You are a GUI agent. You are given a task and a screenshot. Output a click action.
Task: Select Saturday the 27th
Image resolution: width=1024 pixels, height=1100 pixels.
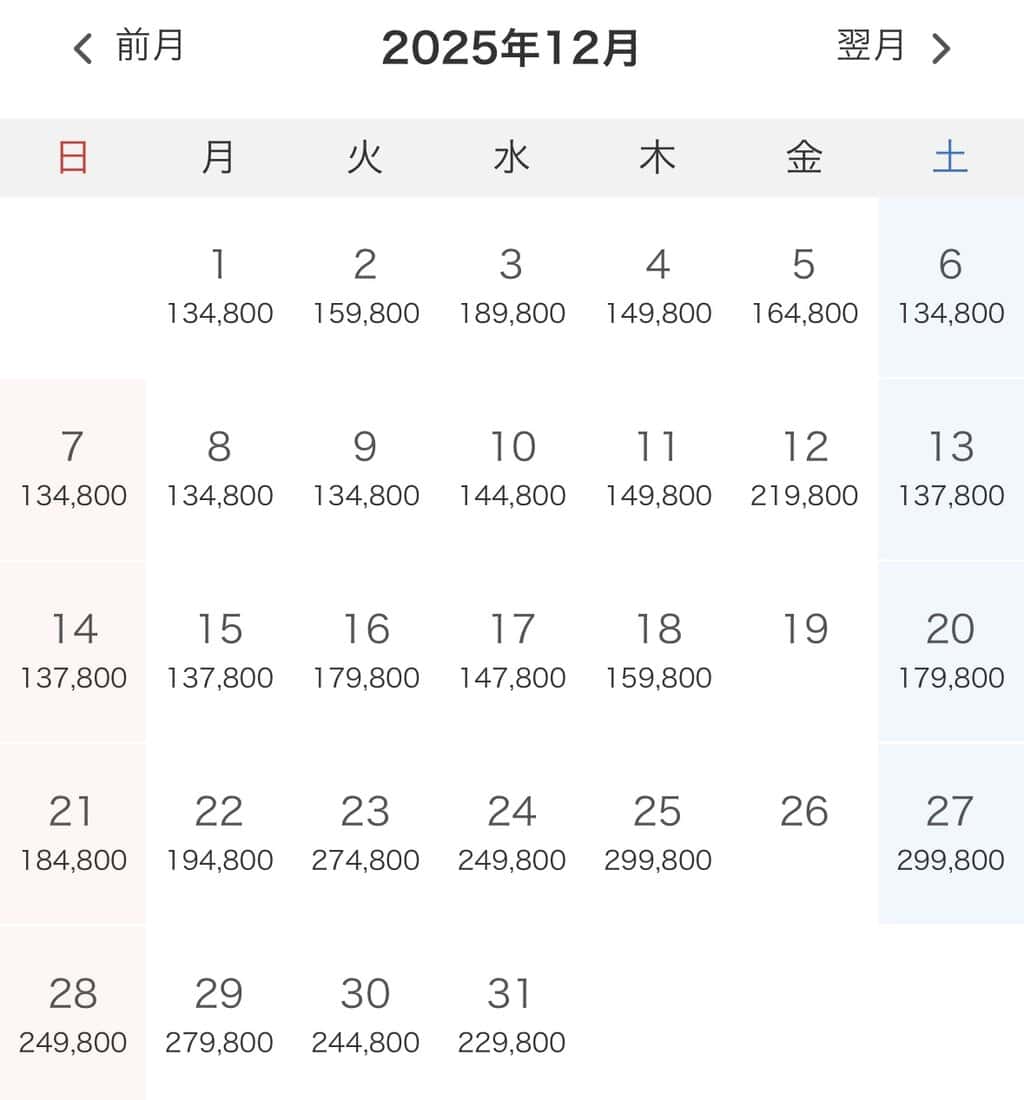tap(950, 832)
